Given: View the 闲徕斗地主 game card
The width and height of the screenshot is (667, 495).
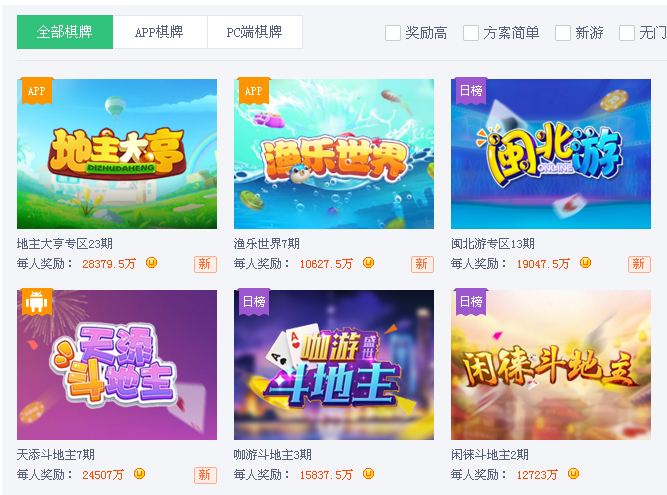Looking at the screenshot, I should click(x=551, y=365).
